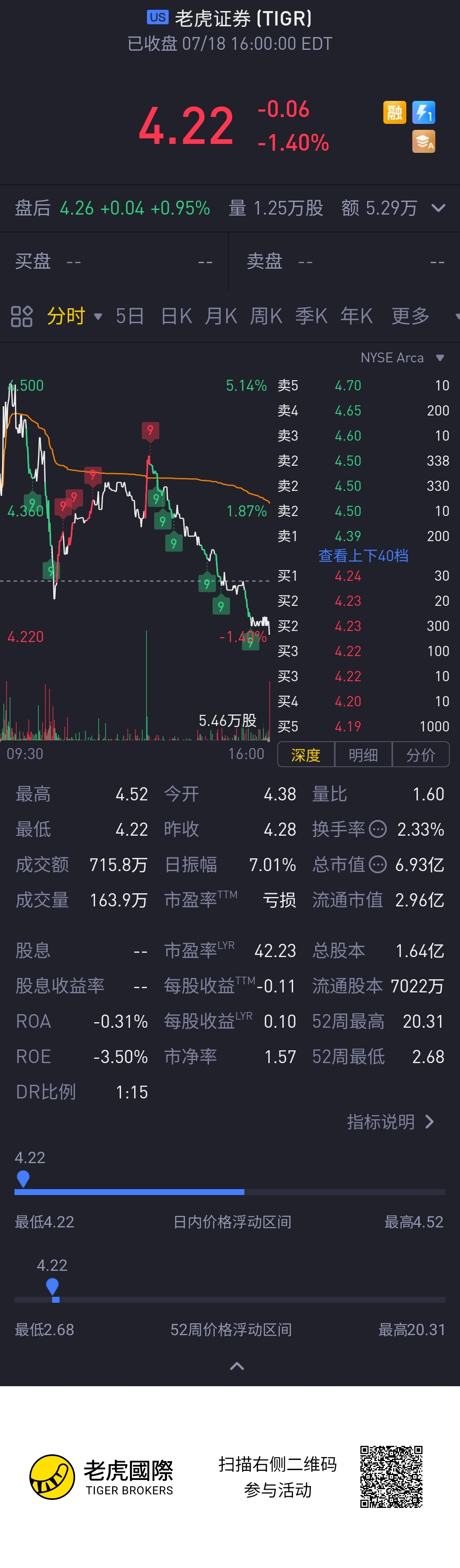Tap the info icon beside 换手率
The image size is (460, 1568).
point(378,829)
